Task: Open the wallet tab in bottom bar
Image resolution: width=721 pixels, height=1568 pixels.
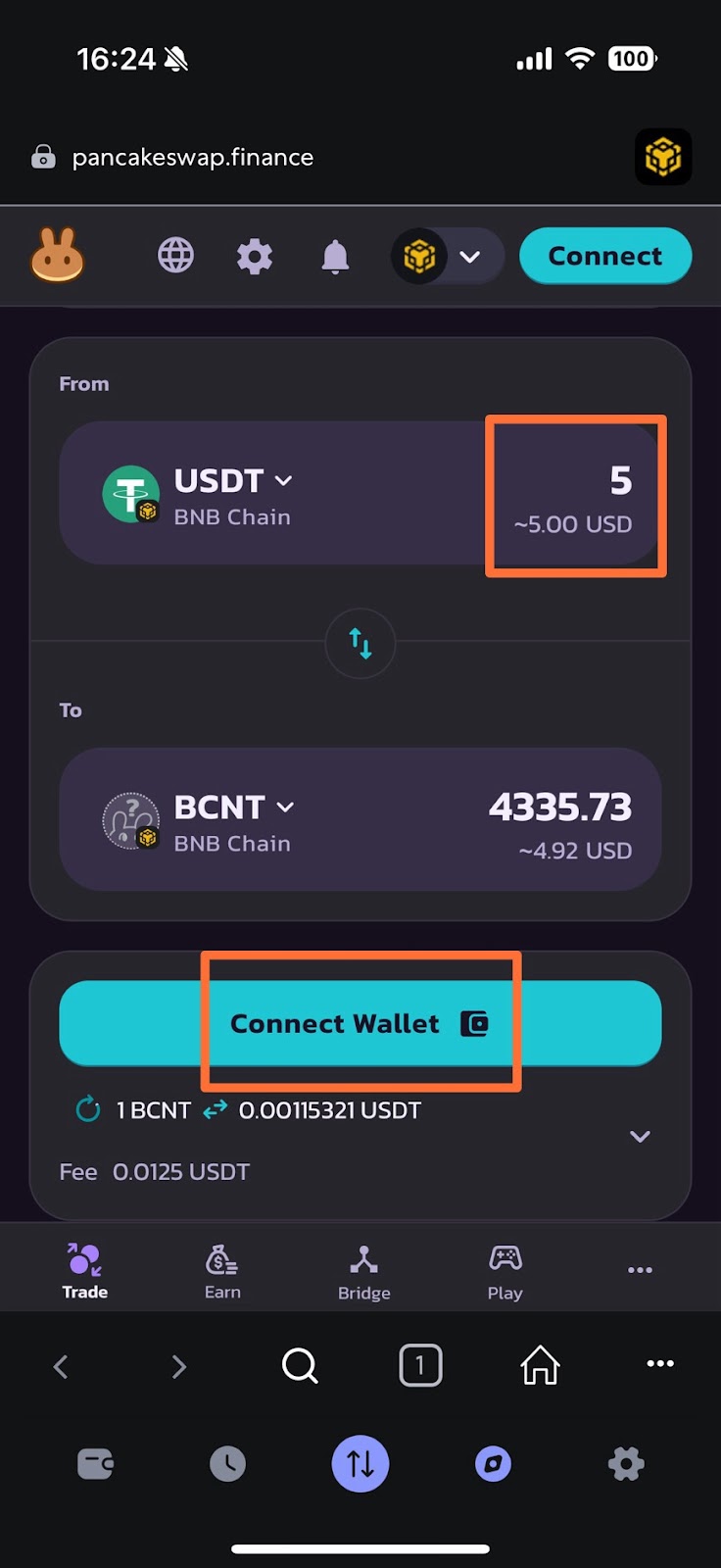Action: coord(95,1465)
